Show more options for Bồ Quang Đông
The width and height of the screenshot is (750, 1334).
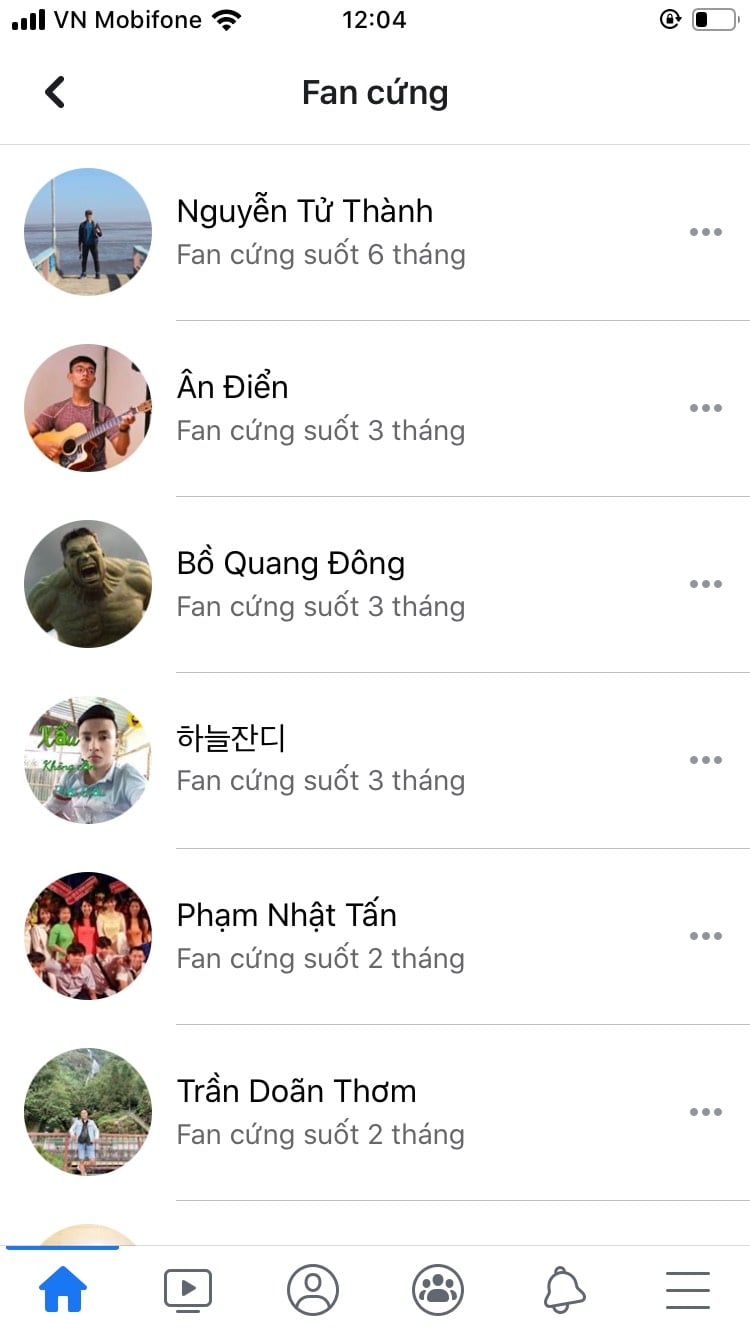[706, 584]
